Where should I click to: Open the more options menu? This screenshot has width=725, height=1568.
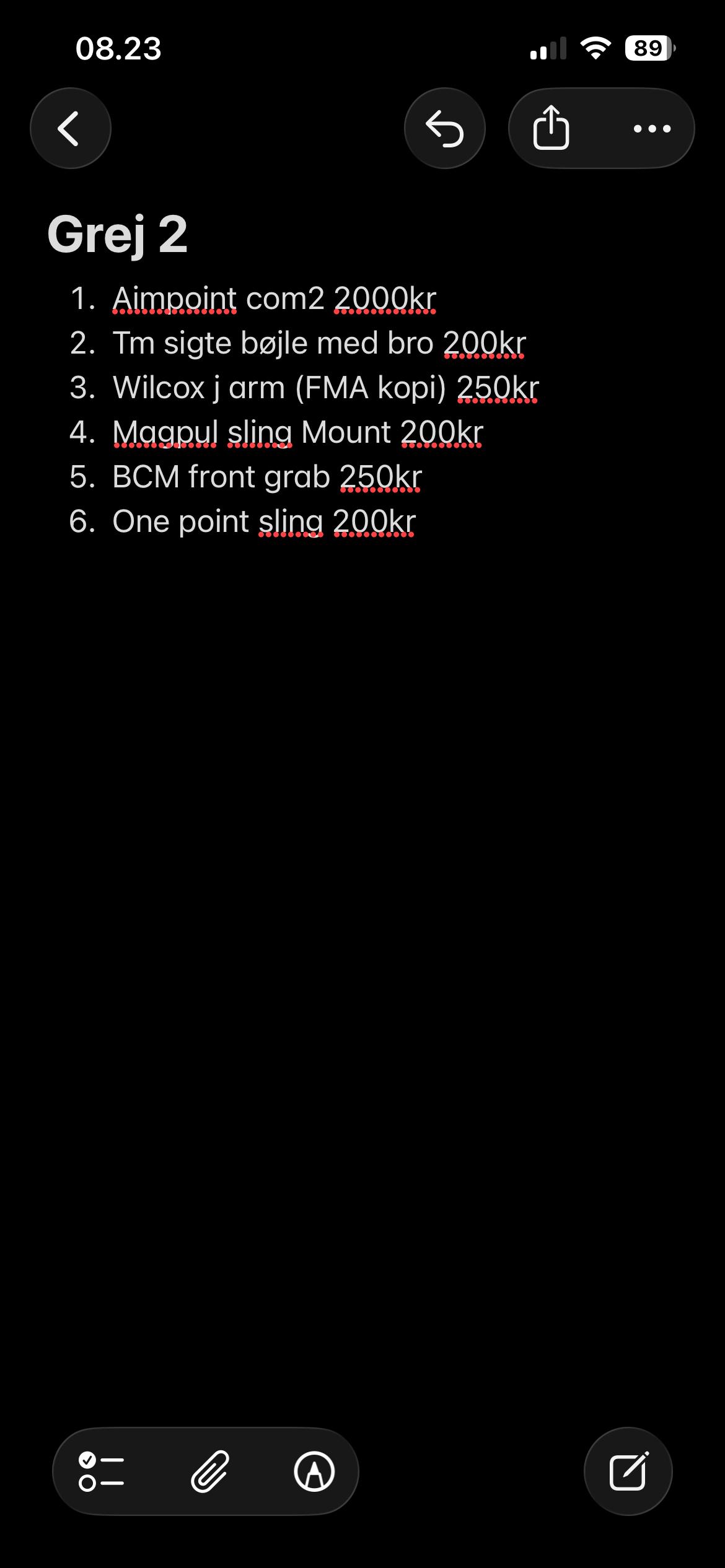coord(652,129)
